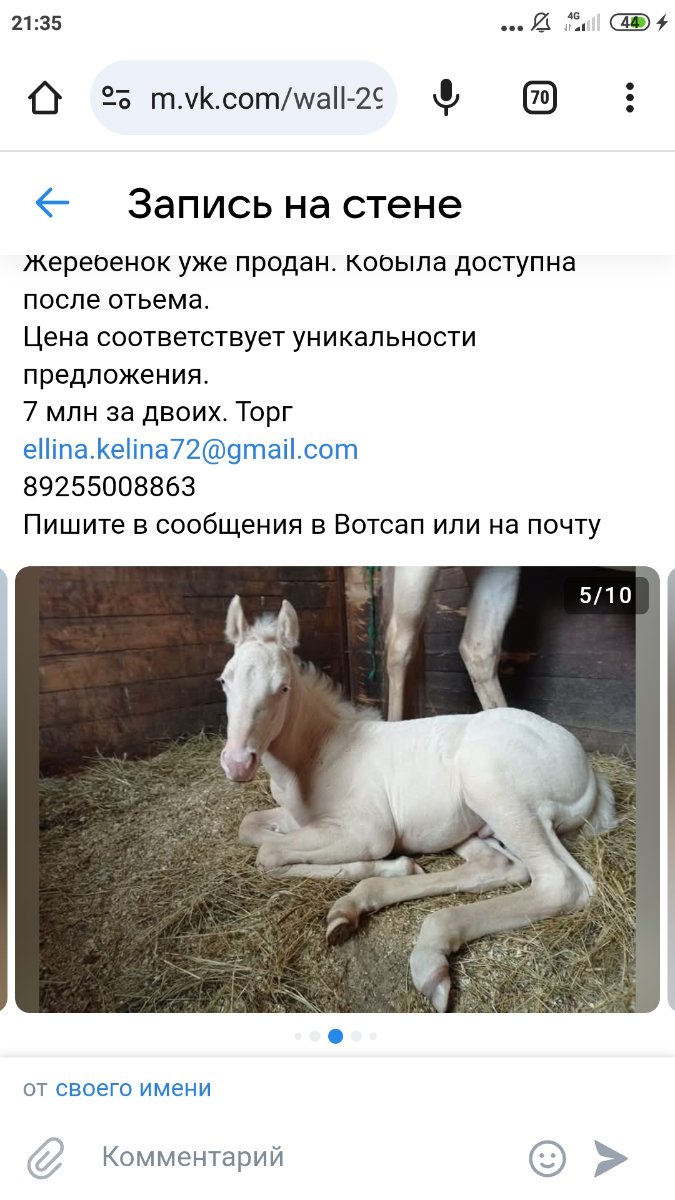This screenshot has height=1200, width=675.
Task: Send the comment with the arrow
Action: click(x=610, y=1158)
